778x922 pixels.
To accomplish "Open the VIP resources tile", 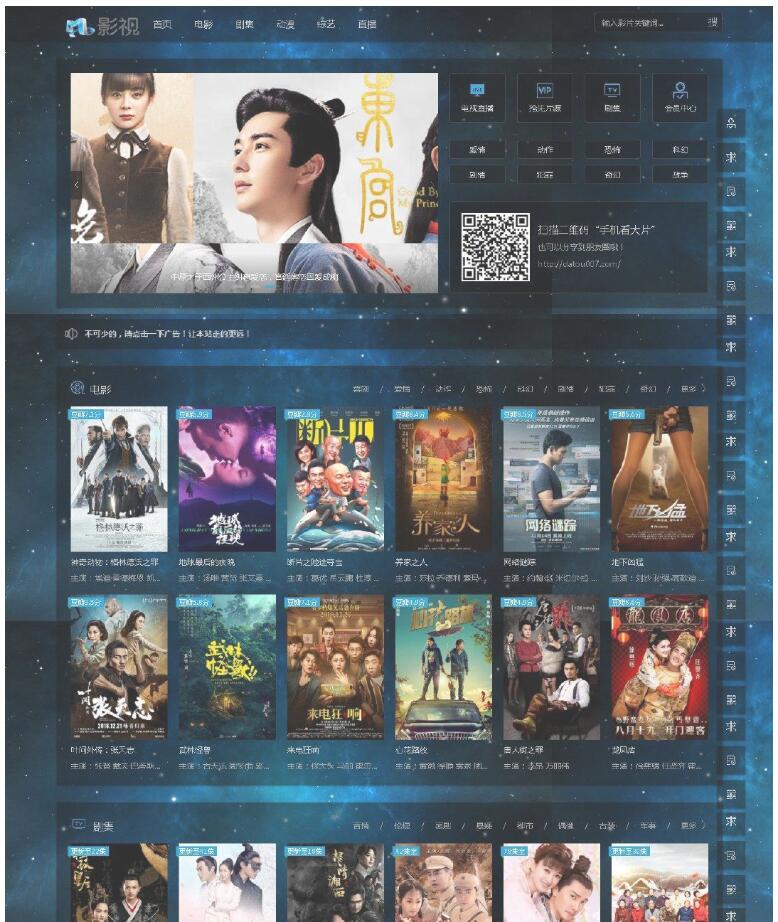I will (545, 98).
